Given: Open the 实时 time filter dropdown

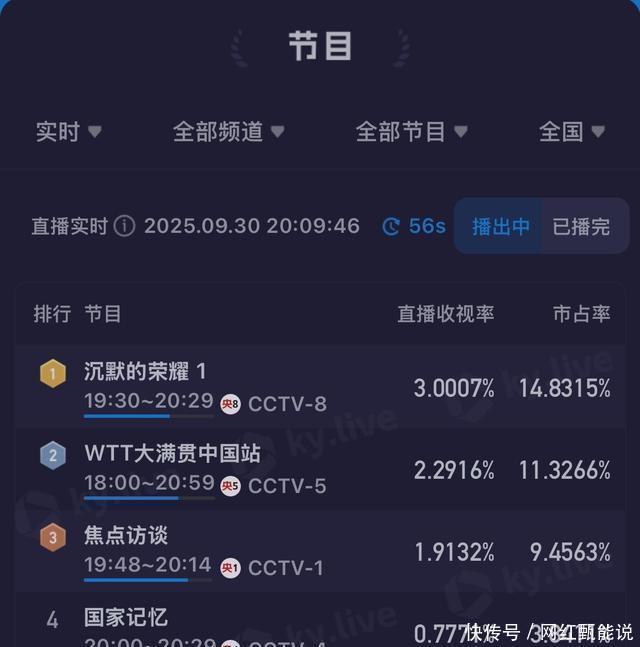Looking at the screenshot, I should coord(68,132).
